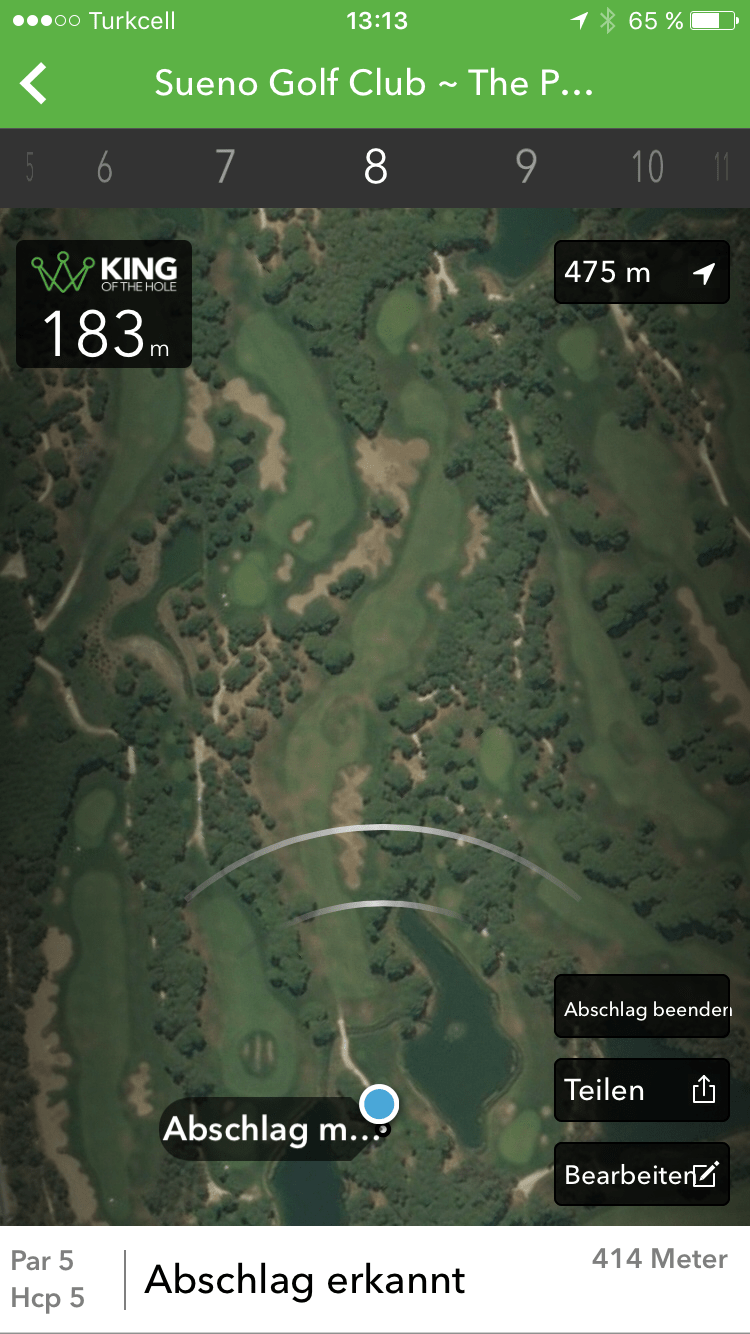Tap the blue tee shot marker
This screenshot has width=750, height=1334.
point(379,1104)
